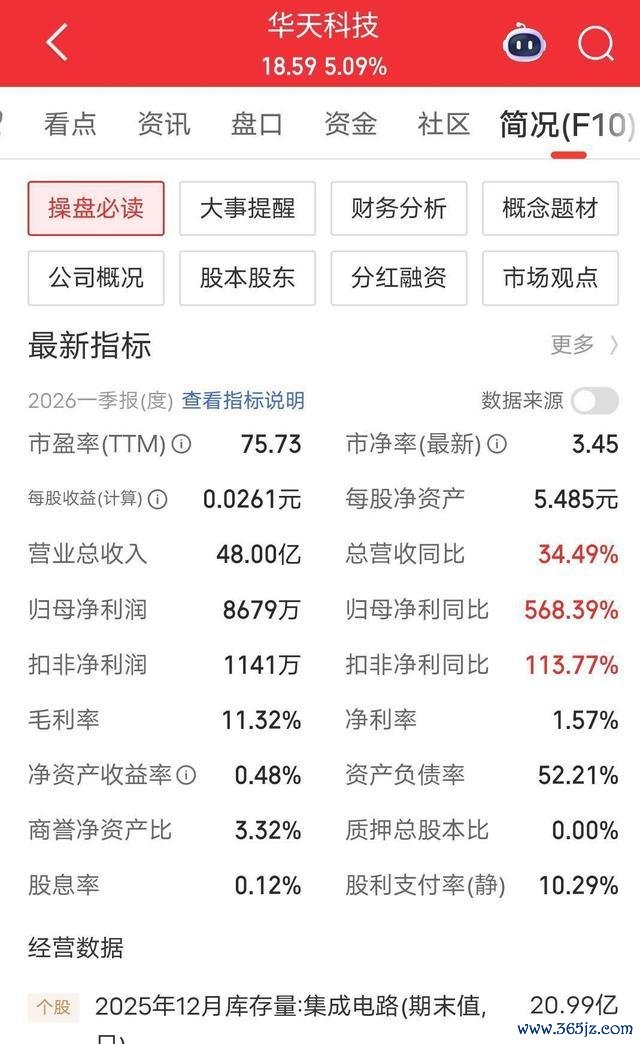The width and height of the screenshot is (640, 1044).
Task: Select the 简况(F10) tab
Action: click(567, 125)
